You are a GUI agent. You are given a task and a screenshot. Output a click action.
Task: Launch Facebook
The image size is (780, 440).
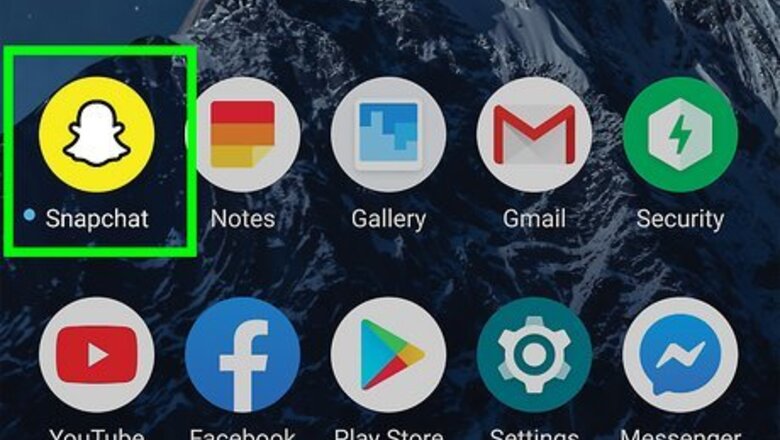tap(243, 354)
